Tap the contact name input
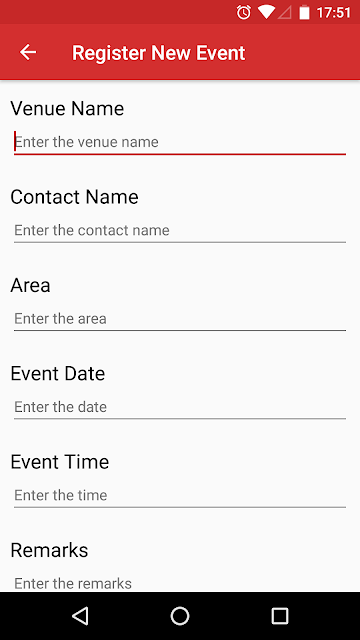This screenshot has width=360, height=640. [180, 231]
